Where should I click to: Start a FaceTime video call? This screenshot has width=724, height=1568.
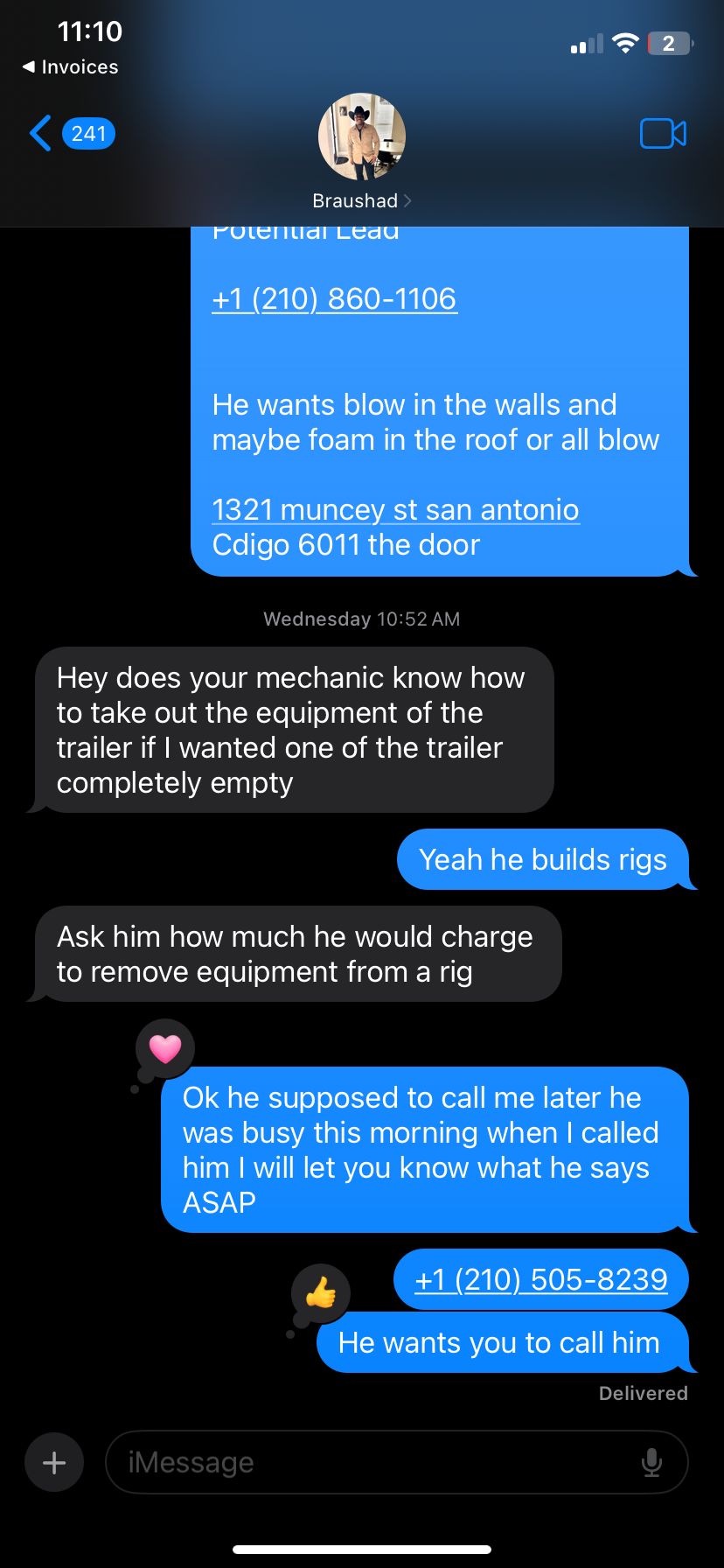click(x=663, y=134)
